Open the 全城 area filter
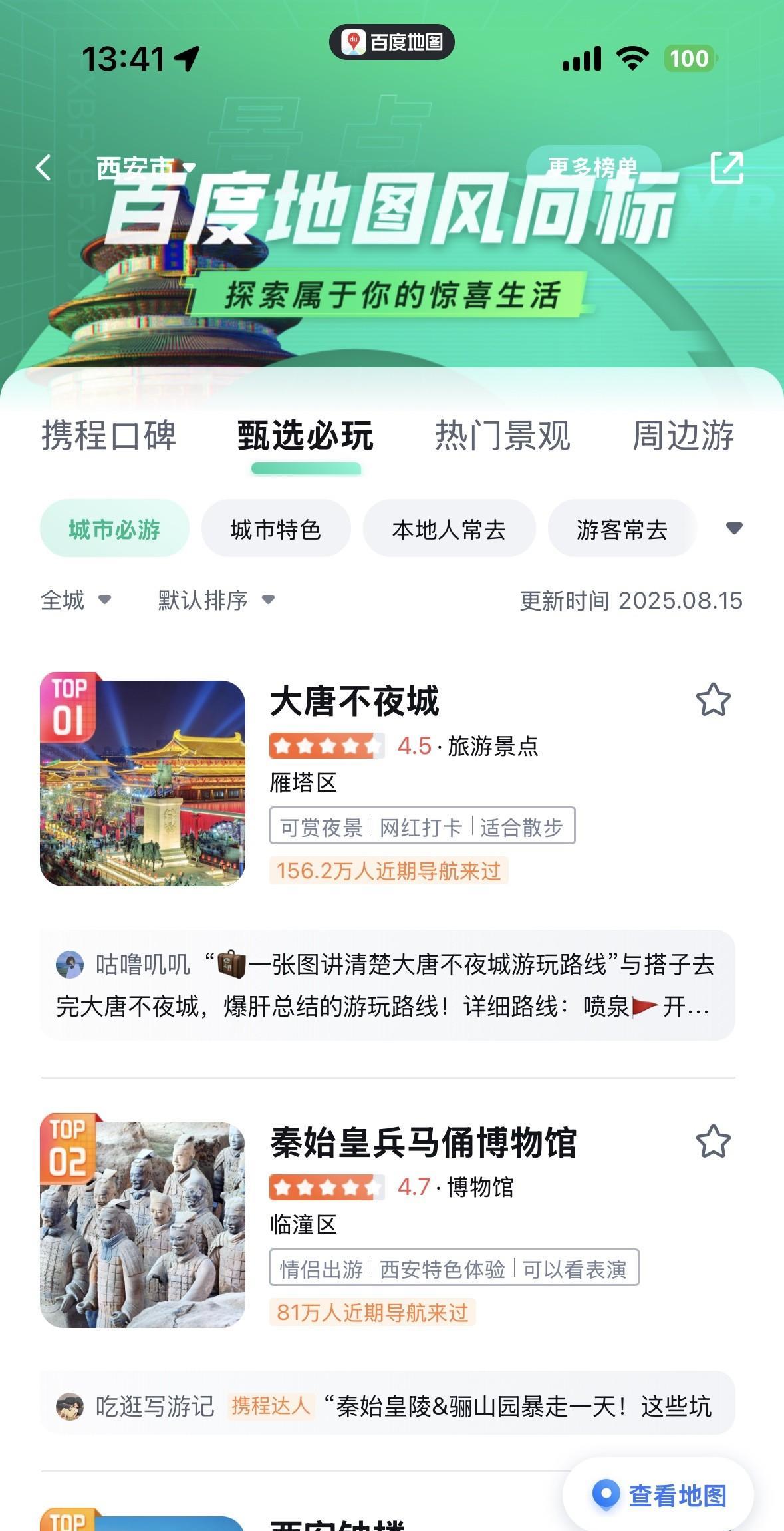This screenshot has width=784, height=1531. point(75,600)
